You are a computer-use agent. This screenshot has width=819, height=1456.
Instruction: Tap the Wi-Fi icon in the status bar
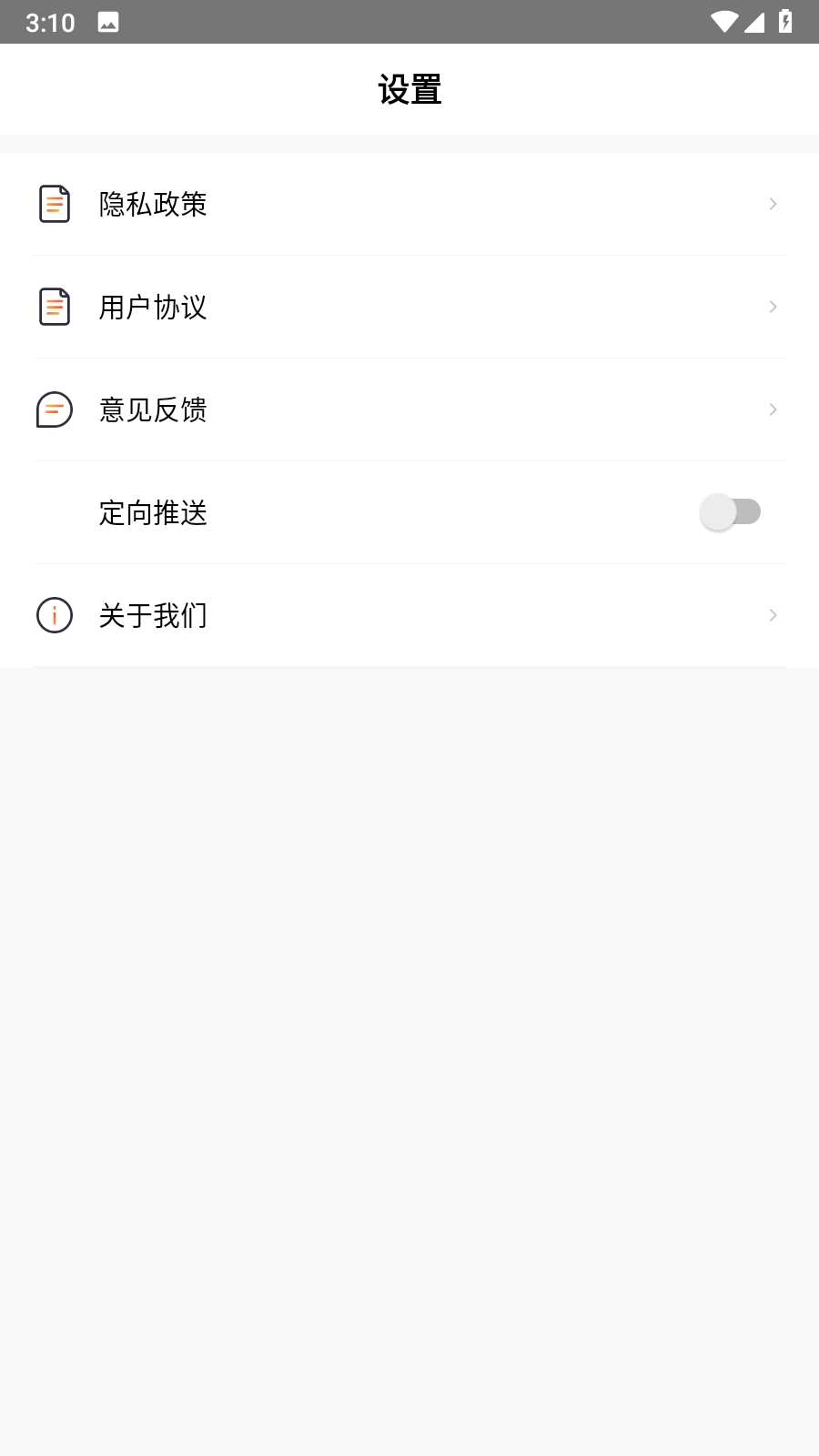[x=723, y=22]
